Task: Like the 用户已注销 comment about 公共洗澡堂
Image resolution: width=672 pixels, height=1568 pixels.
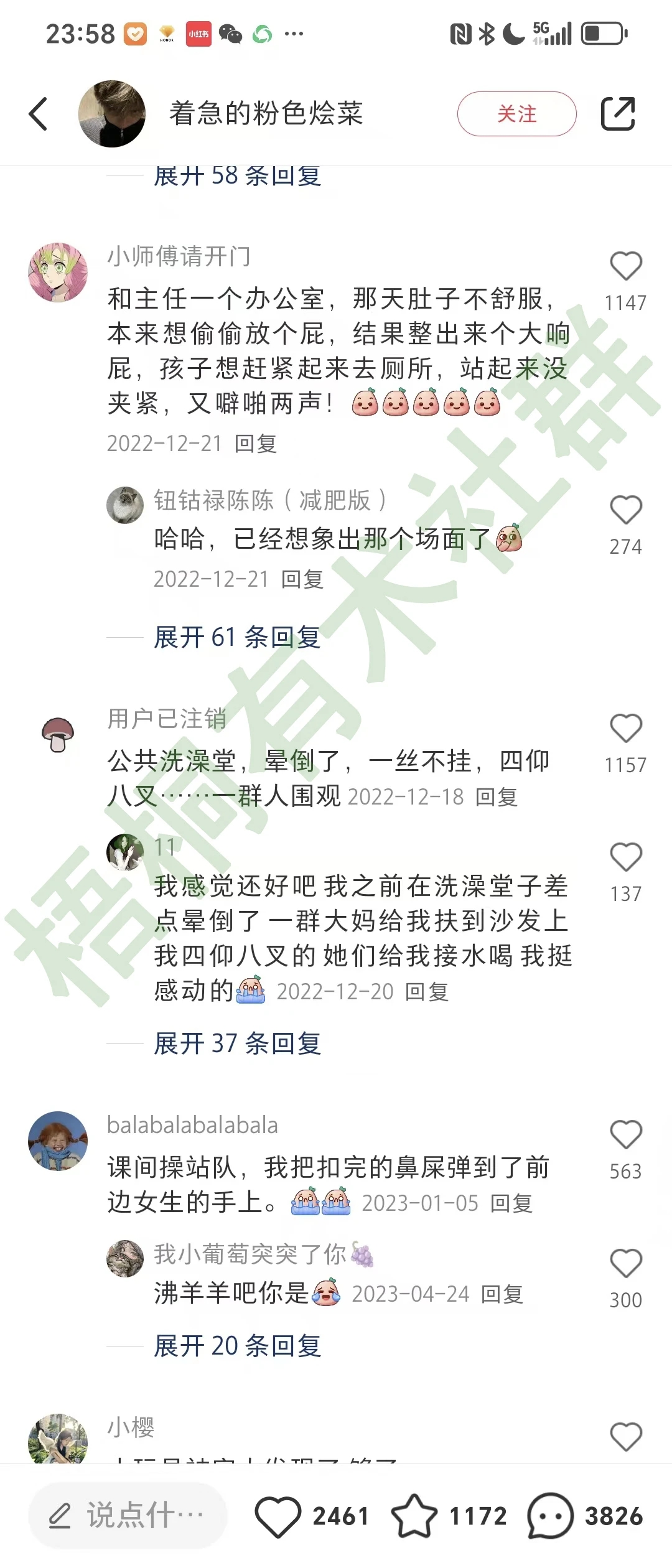Action: click(625, 729)
